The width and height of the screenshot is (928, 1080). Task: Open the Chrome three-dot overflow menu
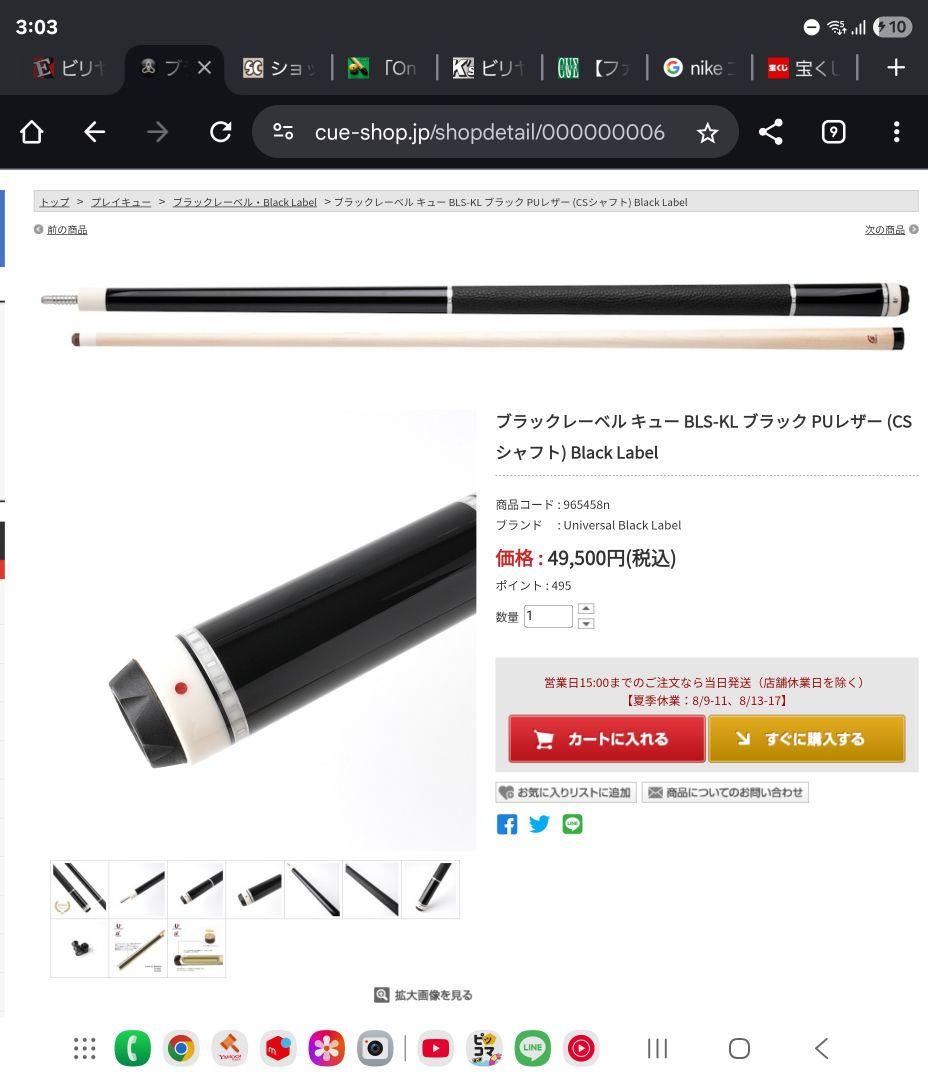pos(897,131)
